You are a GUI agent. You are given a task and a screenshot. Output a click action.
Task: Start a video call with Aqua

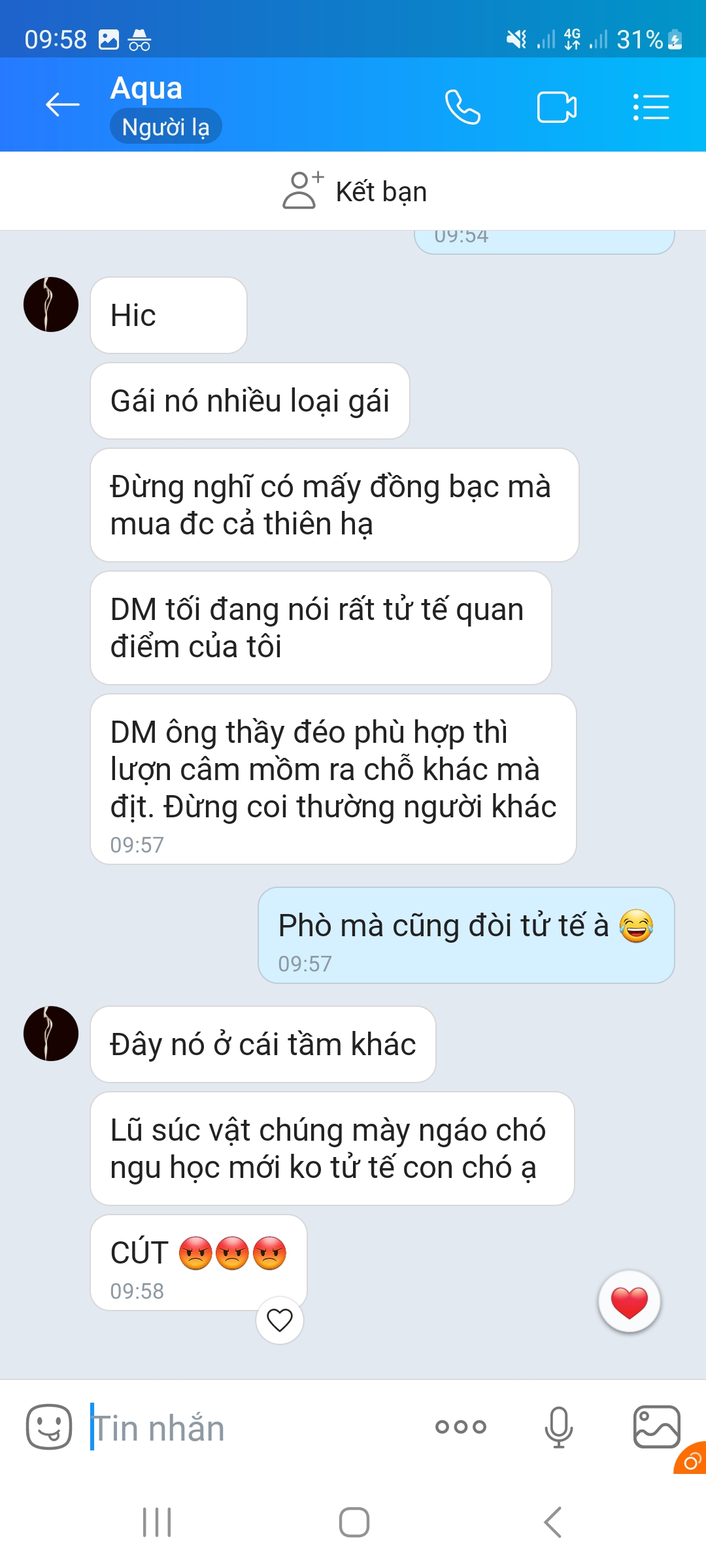(556, 107)
